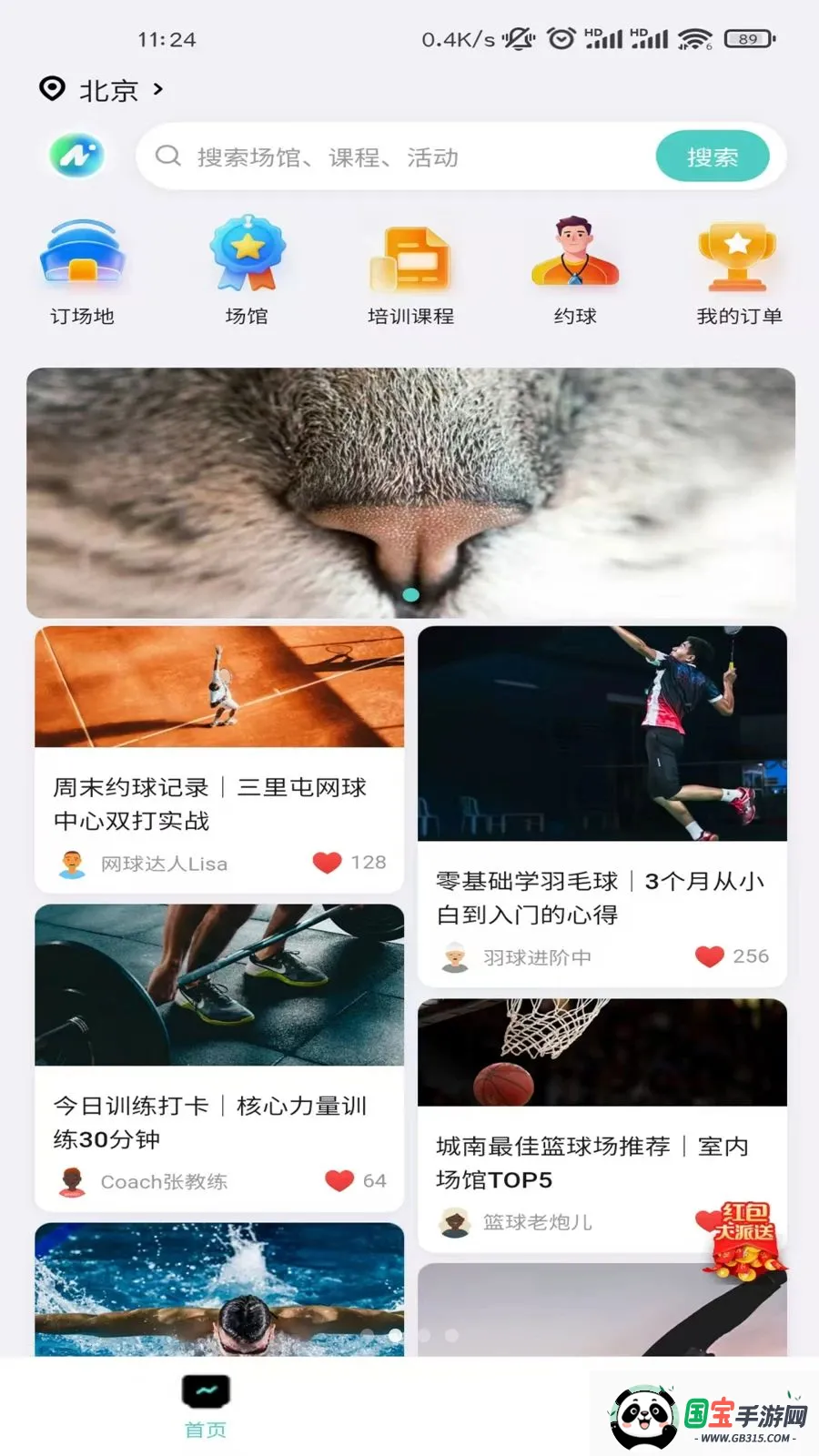The width and height of the screenshot is (819, 1456).
Task: Switch to the 首页 tab
Action: click(206, 1406)
